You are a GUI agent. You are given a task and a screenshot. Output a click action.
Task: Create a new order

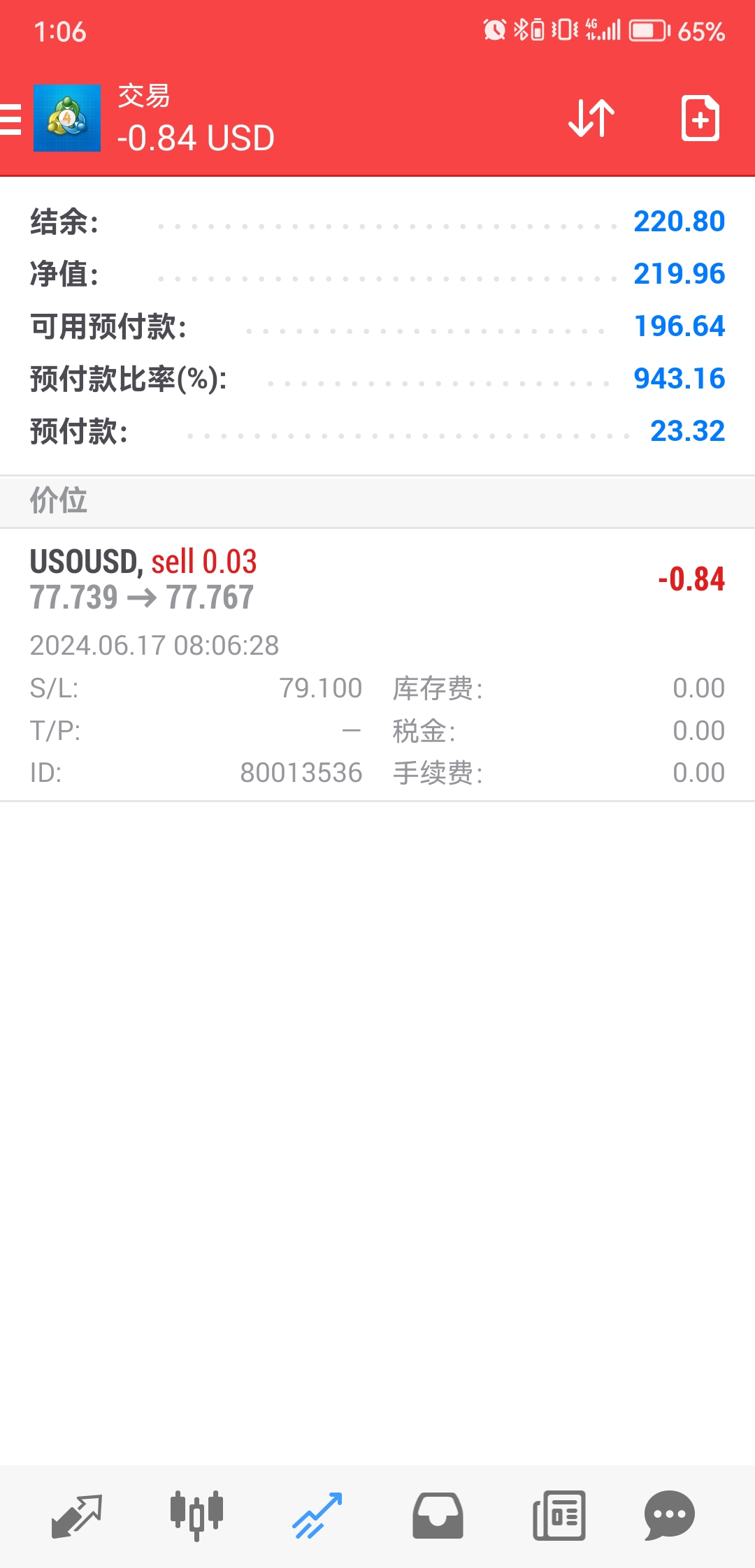point(700,118)
